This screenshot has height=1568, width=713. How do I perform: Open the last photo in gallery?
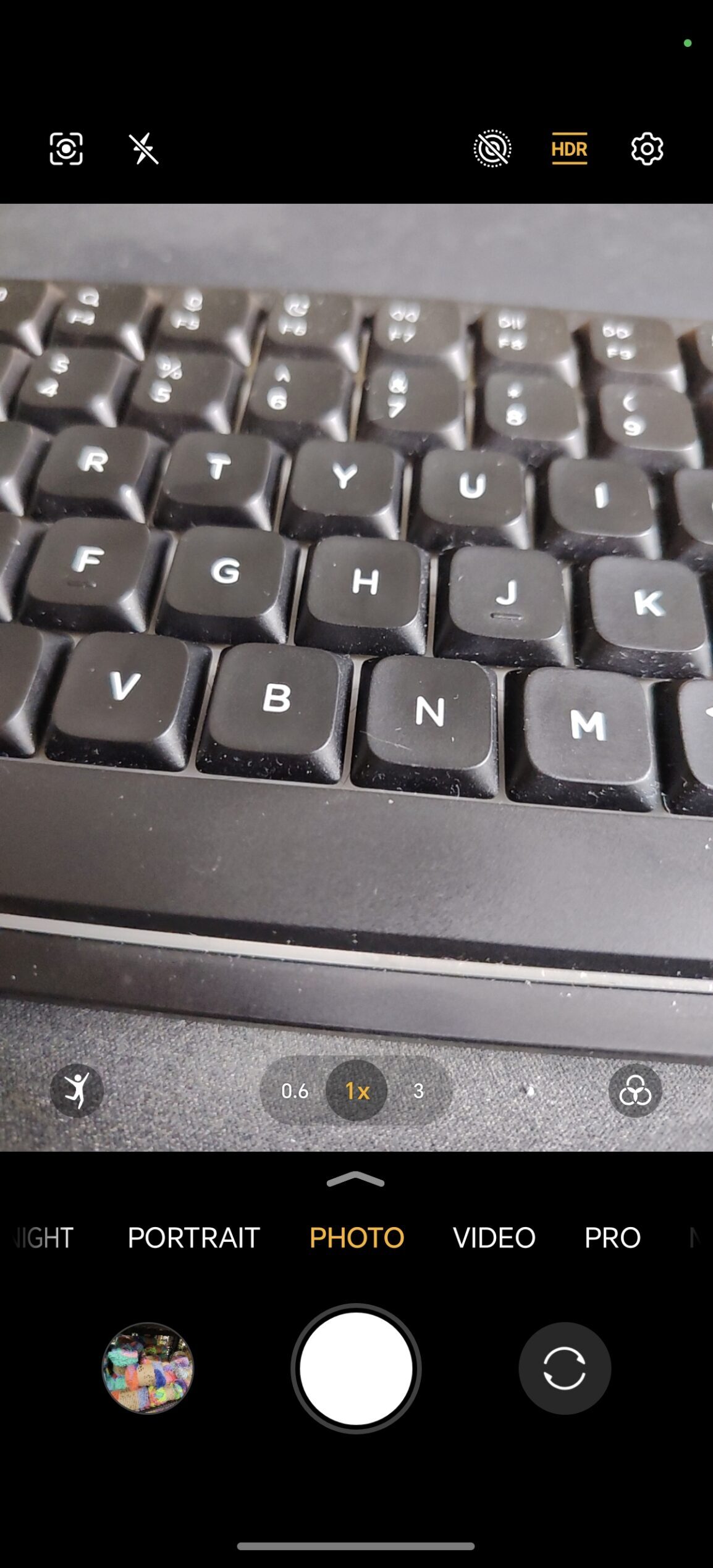[148, 1368]
